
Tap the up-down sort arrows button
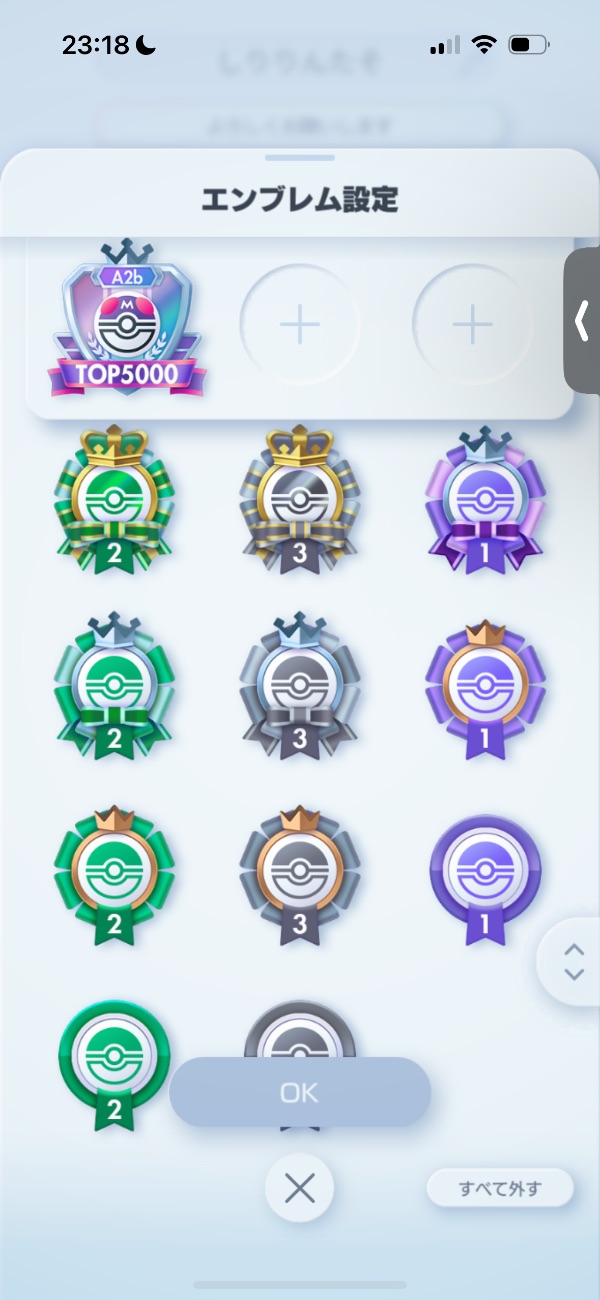(x=573, y=961)
